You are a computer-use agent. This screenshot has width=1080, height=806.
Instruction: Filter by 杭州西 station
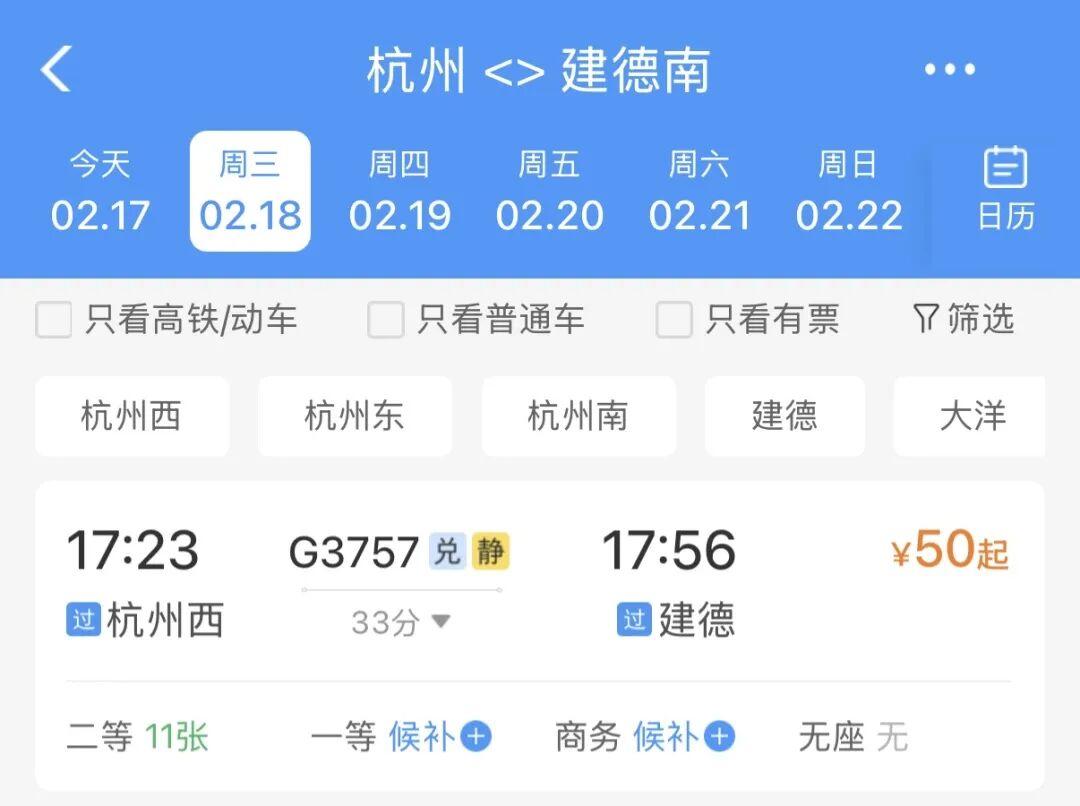(131, 416)
